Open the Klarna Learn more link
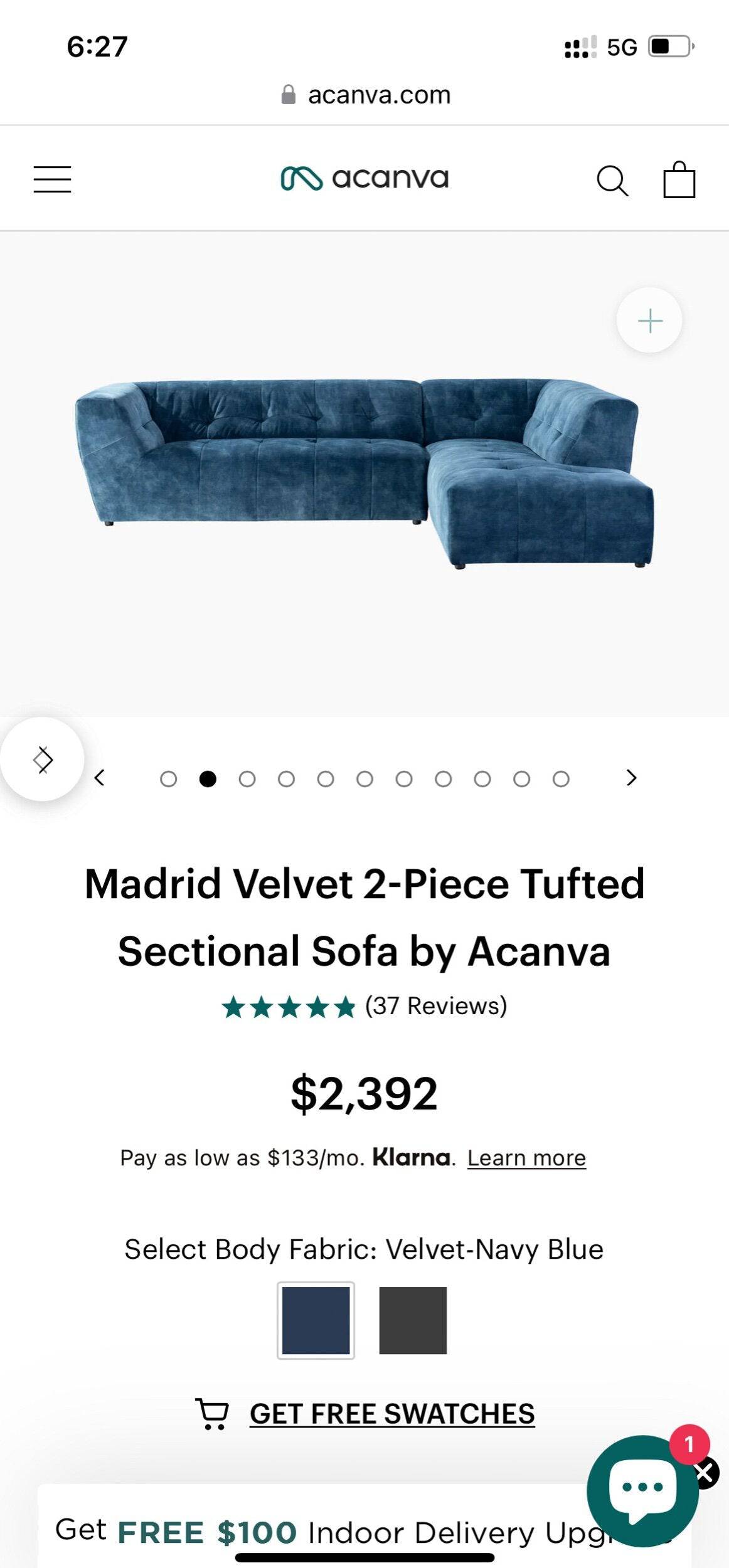 point(526,1157)
